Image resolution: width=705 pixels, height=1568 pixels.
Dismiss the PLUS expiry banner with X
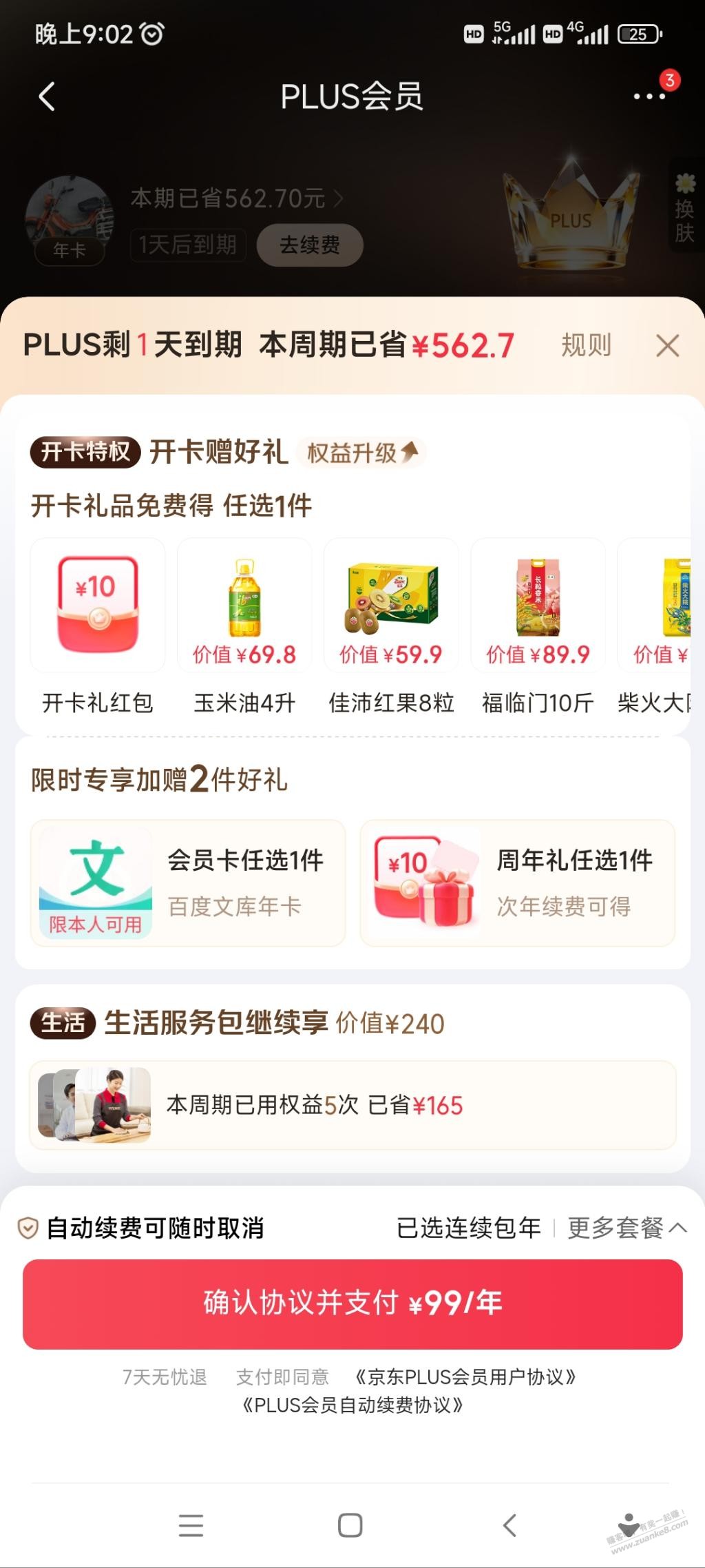(x=667, y=347)
